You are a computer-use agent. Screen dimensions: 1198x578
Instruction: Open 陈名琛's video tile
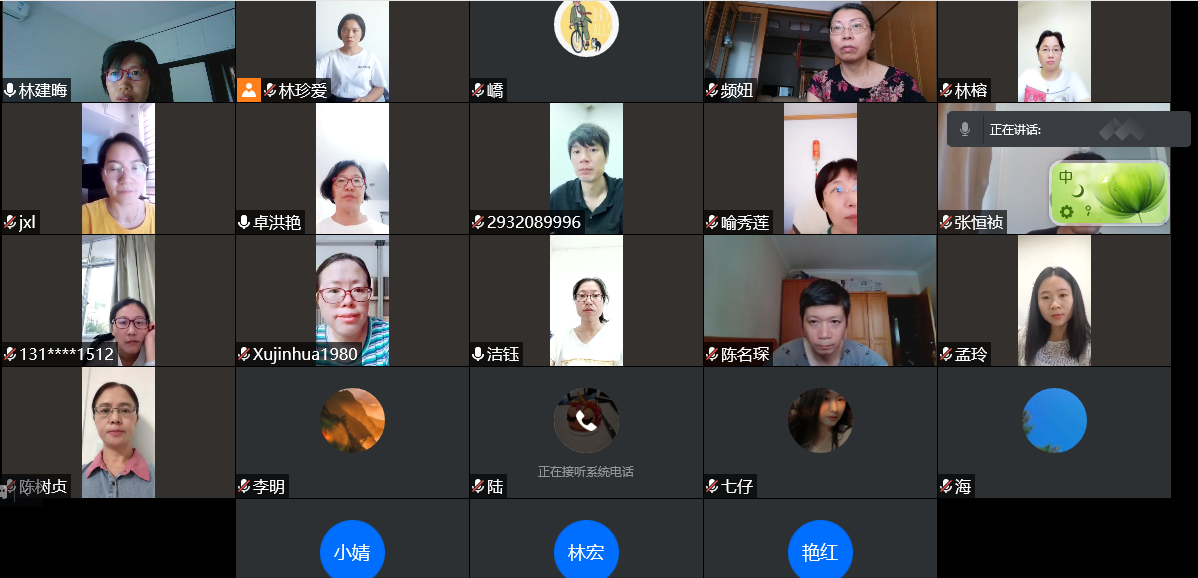(820, 300)
